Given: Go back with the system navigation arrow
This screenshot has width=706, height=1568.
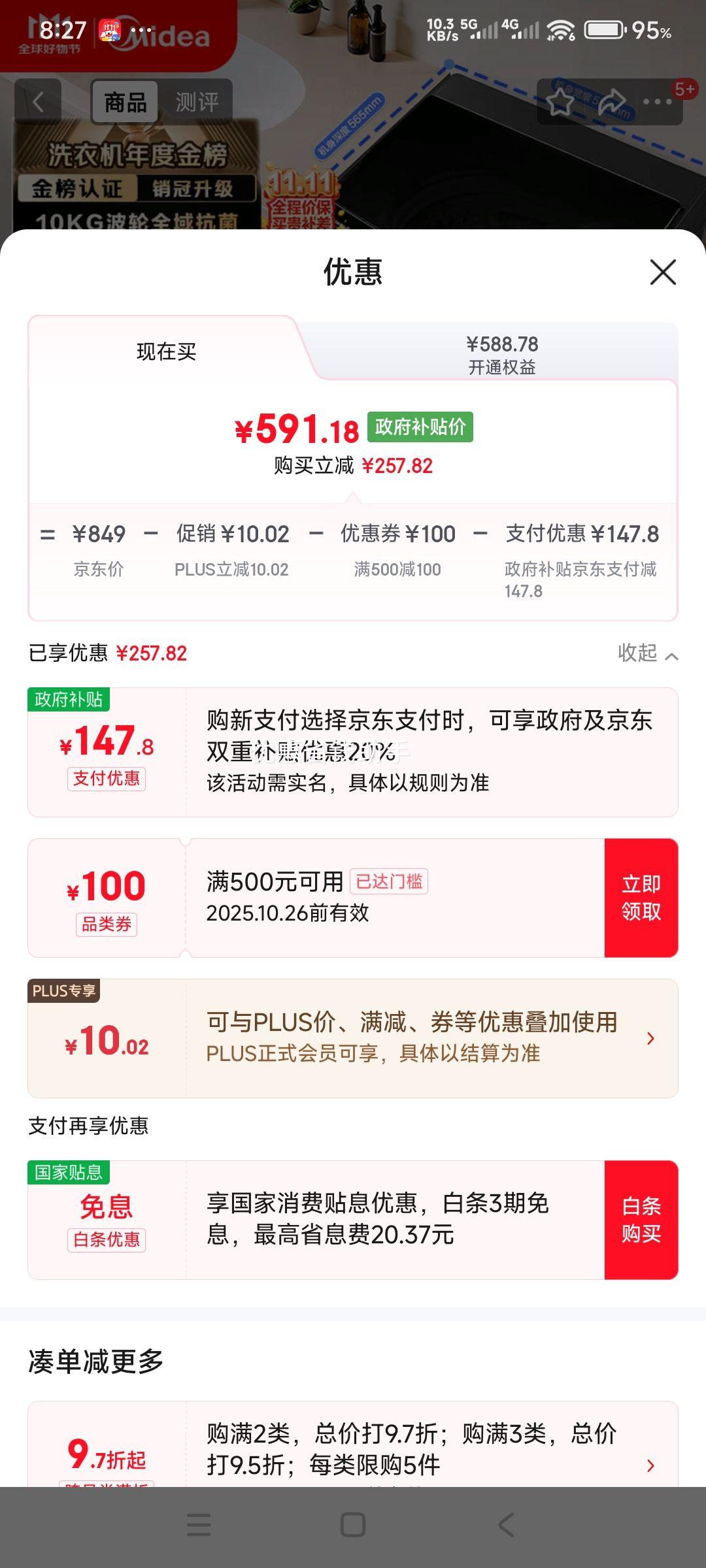Looking at the screenshot, I should 507,1525.
